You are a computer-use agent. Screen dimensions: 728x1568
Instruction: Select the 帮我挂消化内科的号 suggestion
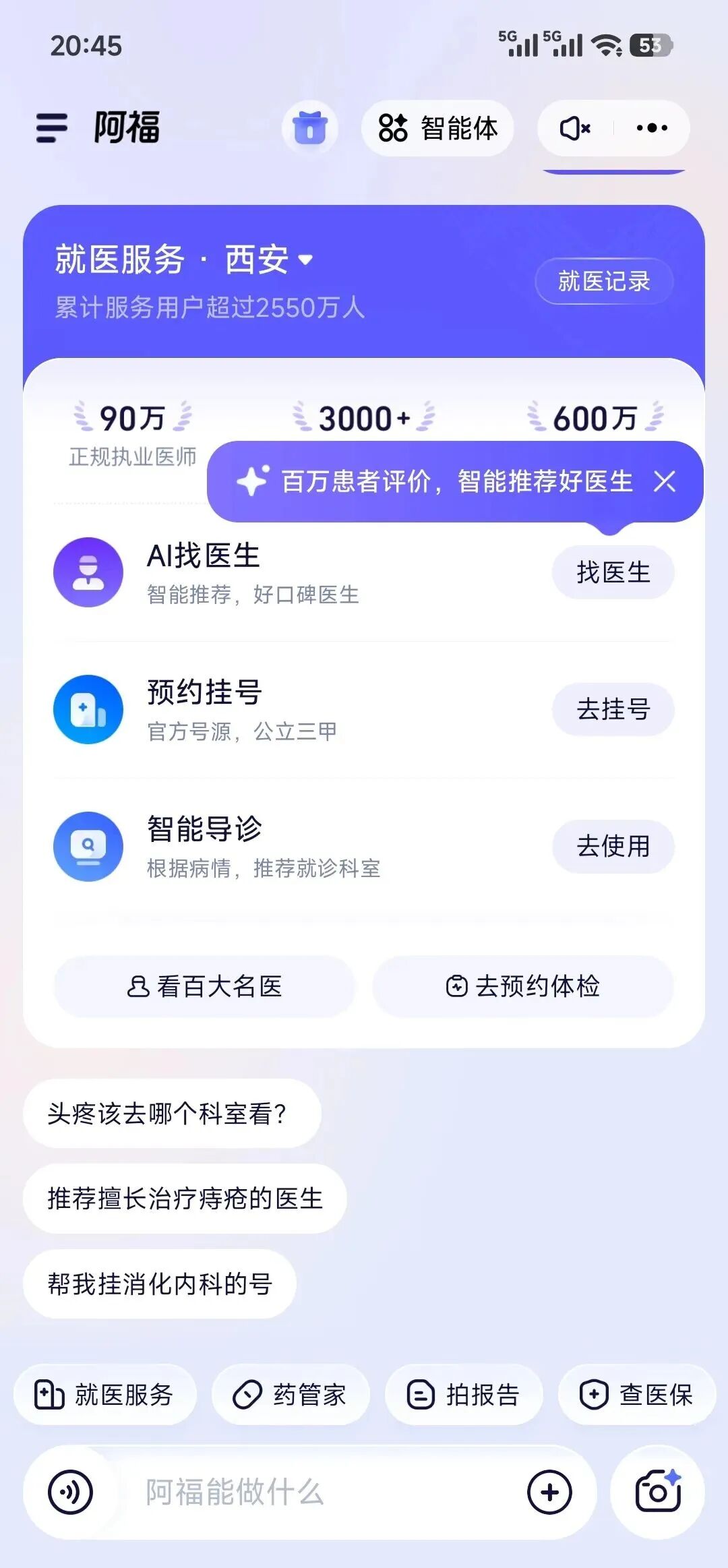click(x=160, y=1284)
